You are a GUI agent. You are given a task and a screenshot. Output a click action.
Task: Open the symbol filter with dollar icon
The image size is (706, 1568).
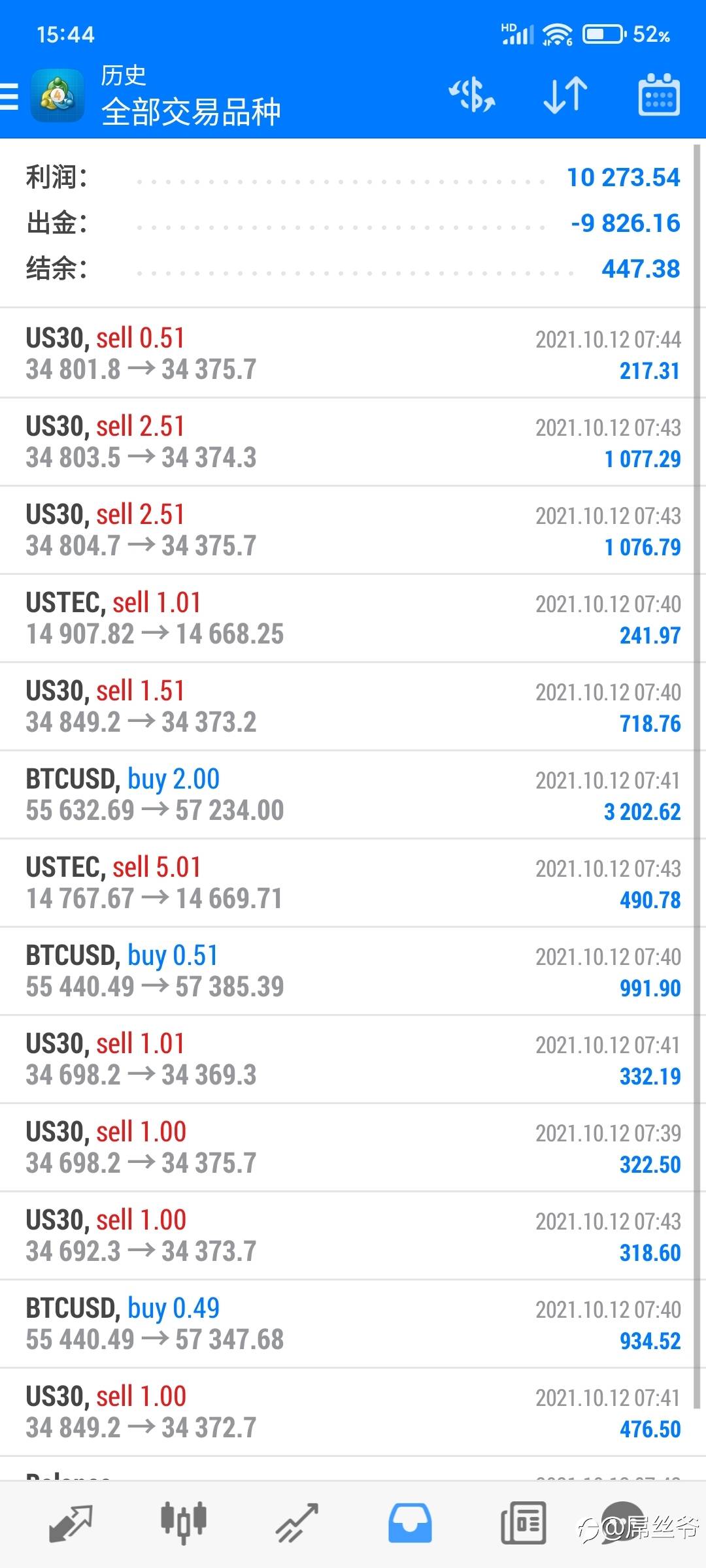471,95
